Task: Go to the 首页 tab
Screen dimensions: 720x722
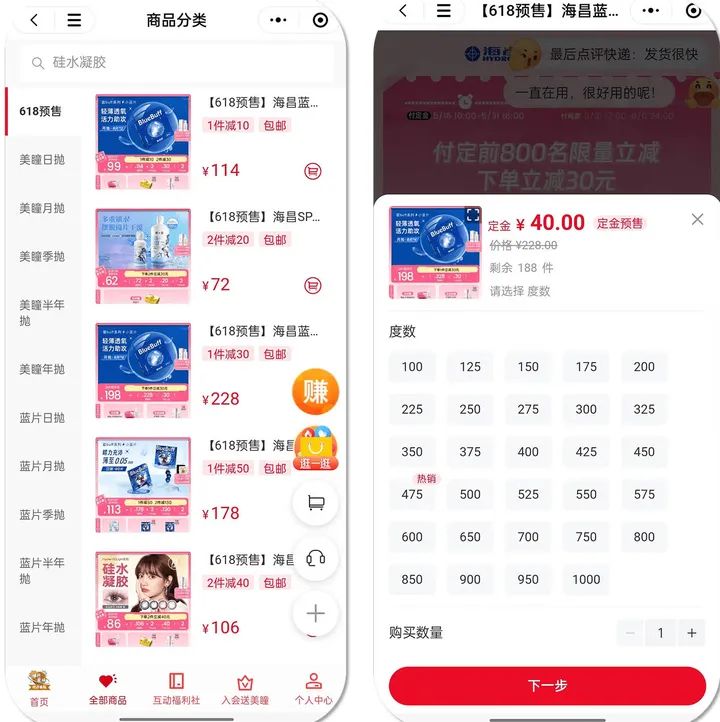Action: (39, 688)
